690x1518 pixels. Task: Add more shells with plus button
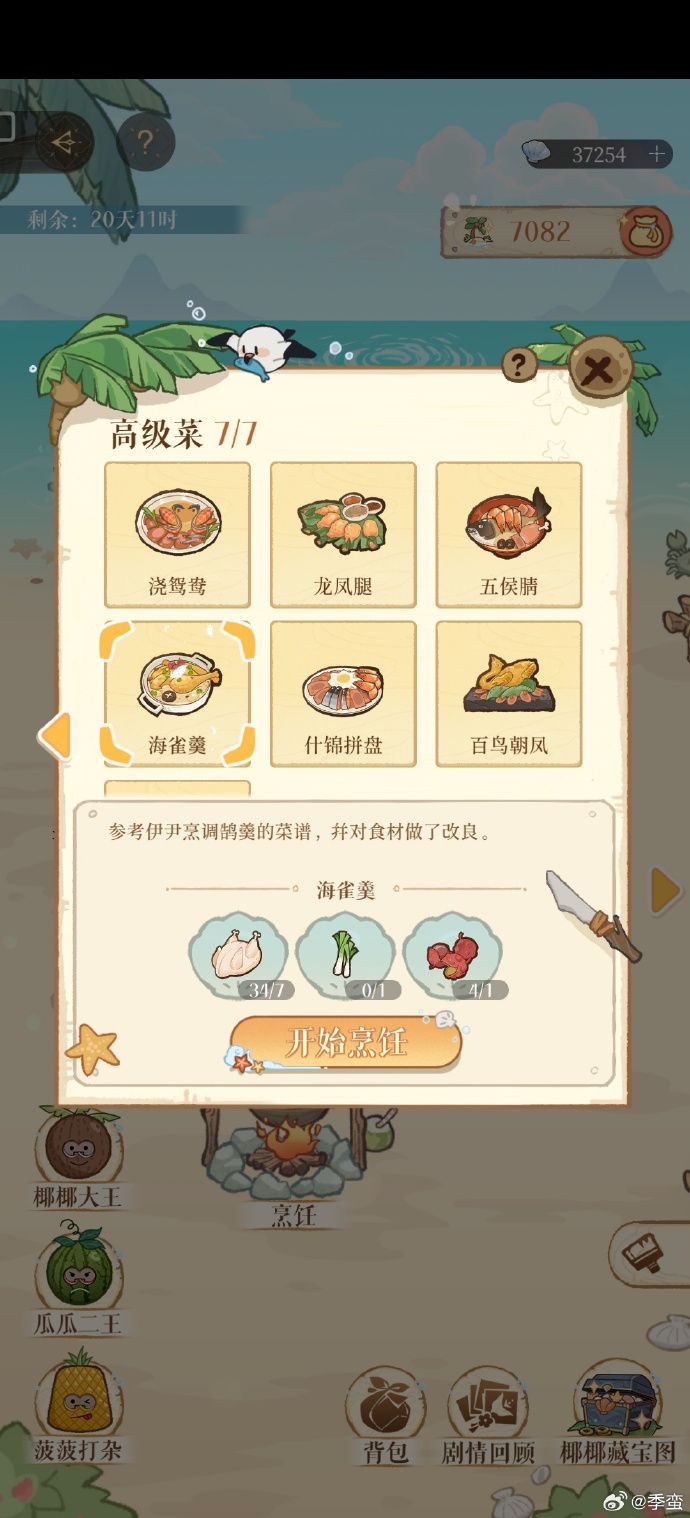coord(656,154)
